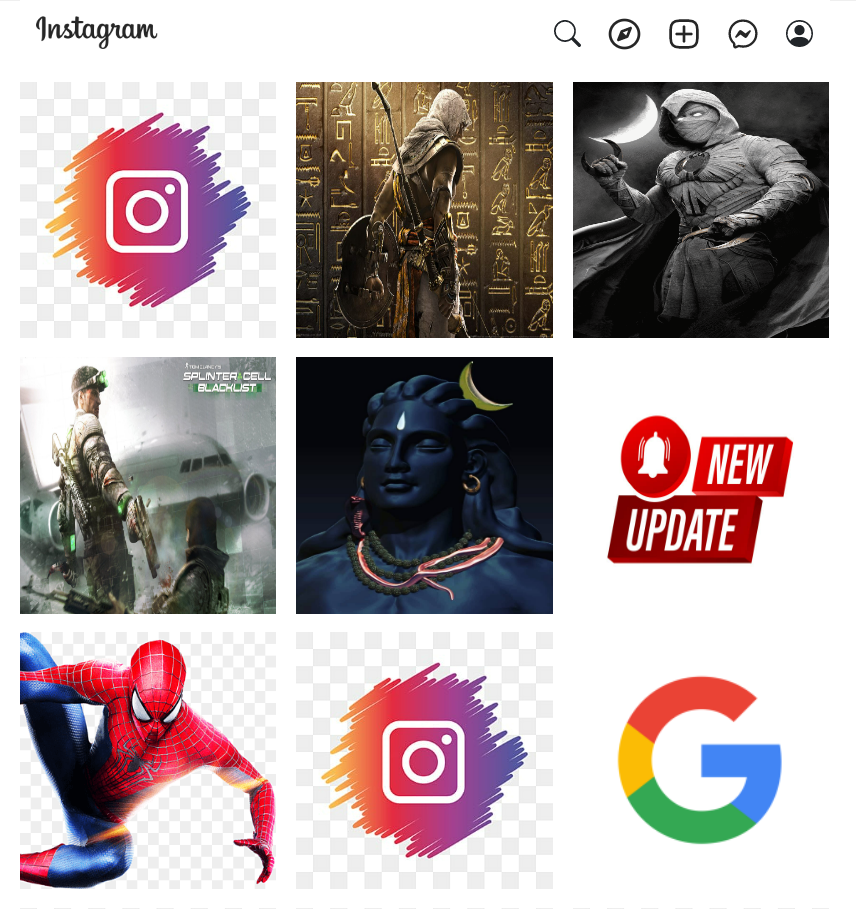Tap the Instagram logo to go home
The image size is (856, 909).
pos(96,32)
